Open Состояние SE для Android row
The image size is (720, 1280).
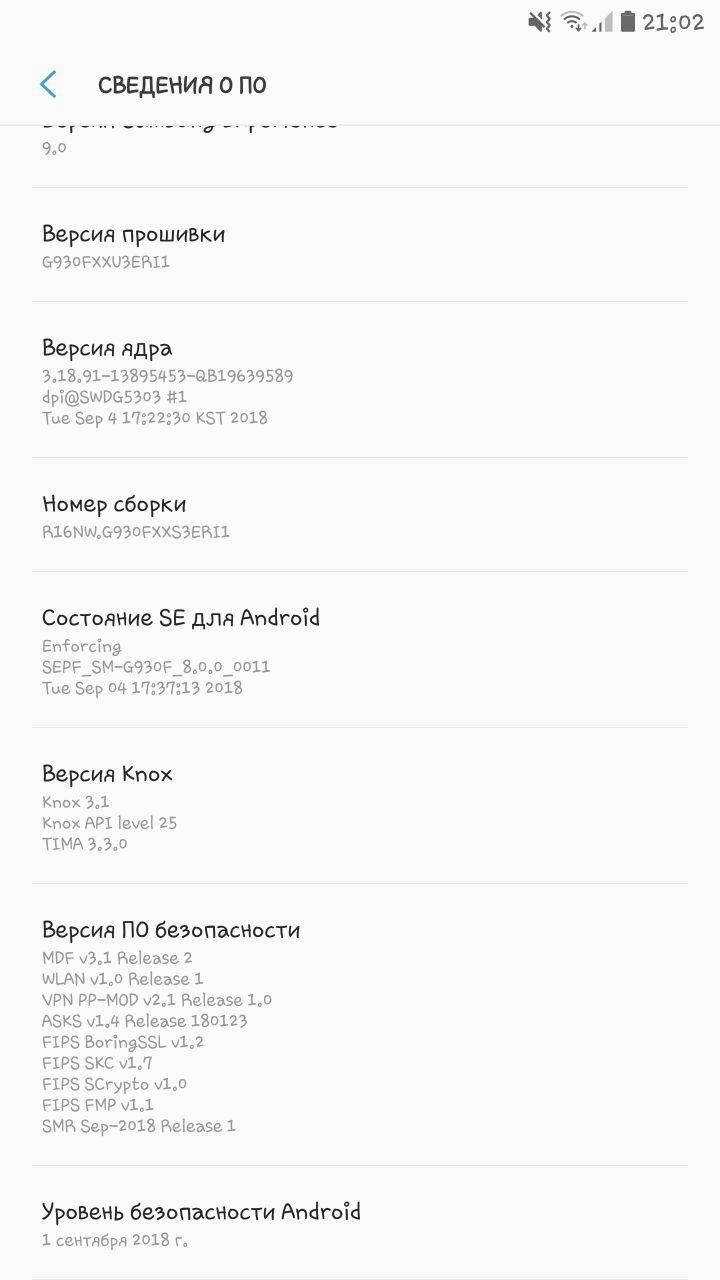point(360,650)
